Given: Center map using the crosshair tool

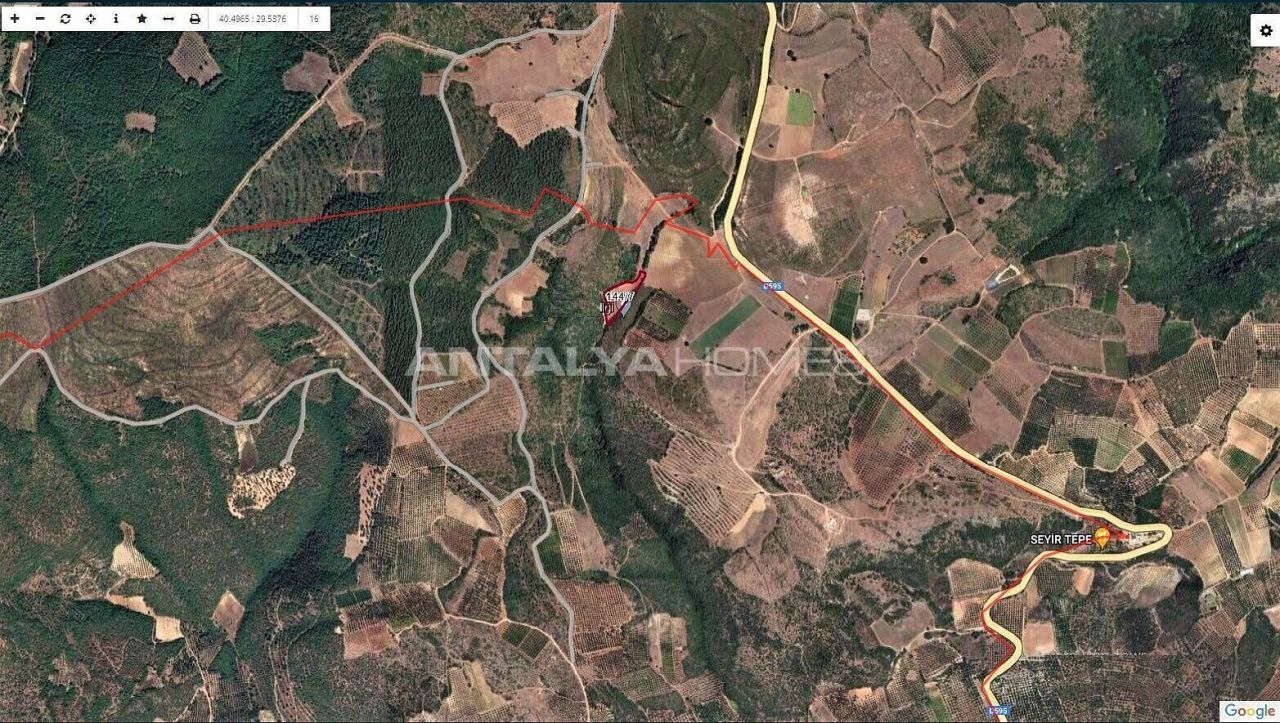Looking at the screenshot, I should pyautogui.click(x=90, y=18).
